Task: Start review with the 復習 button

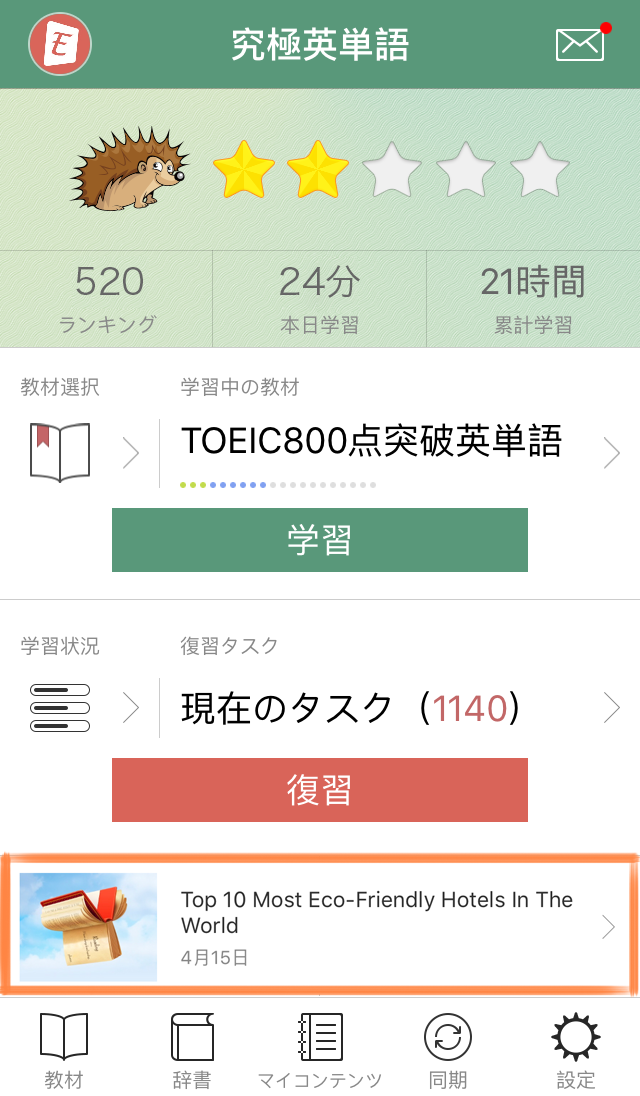Action: (319, 790)
